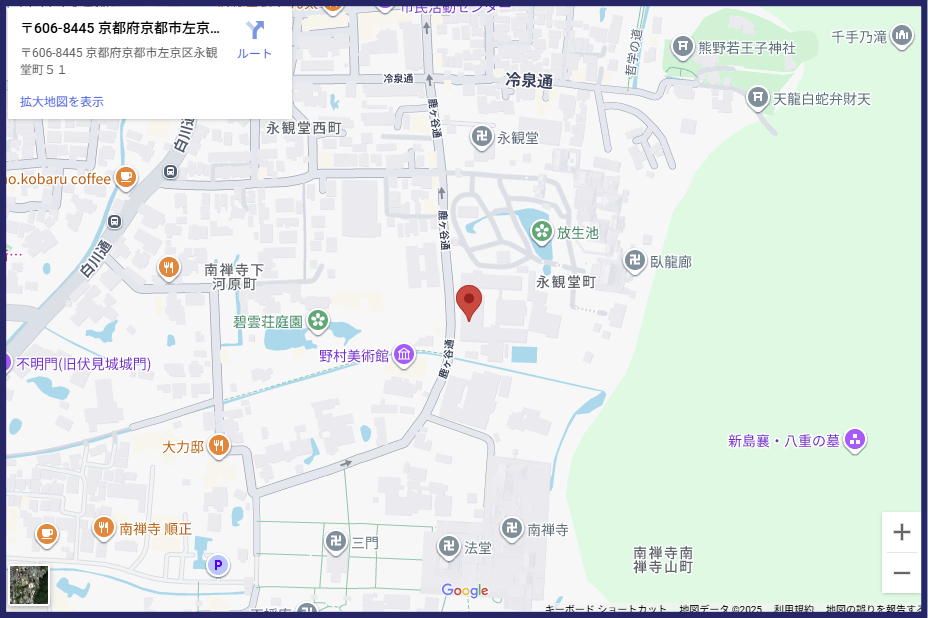928x618 pixels.
Task: Open 熊野若王子神社 shrine marker
Action: 683,46
